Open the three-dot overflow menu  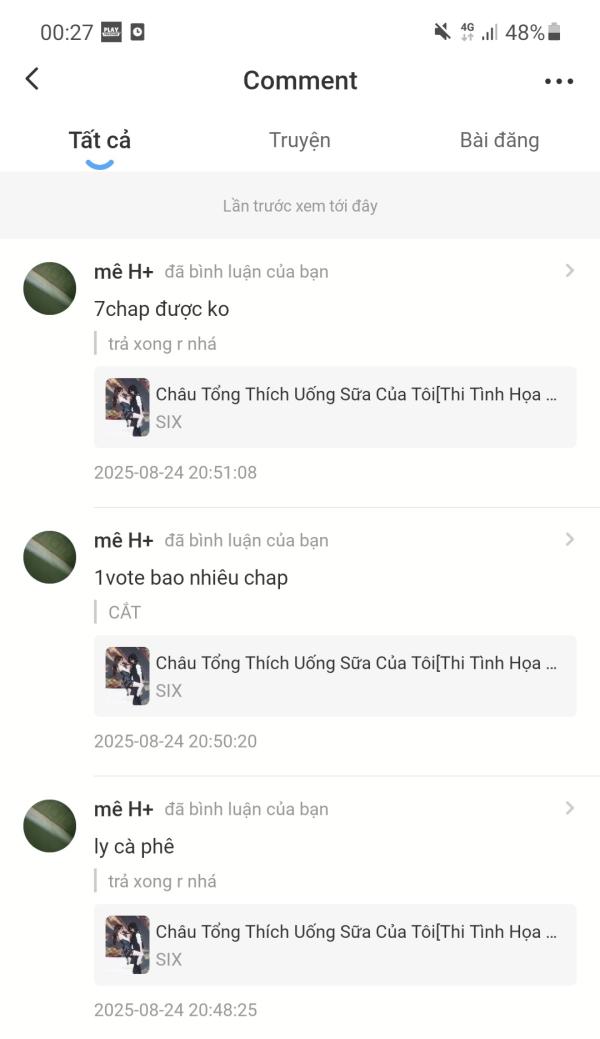point(559,81)
